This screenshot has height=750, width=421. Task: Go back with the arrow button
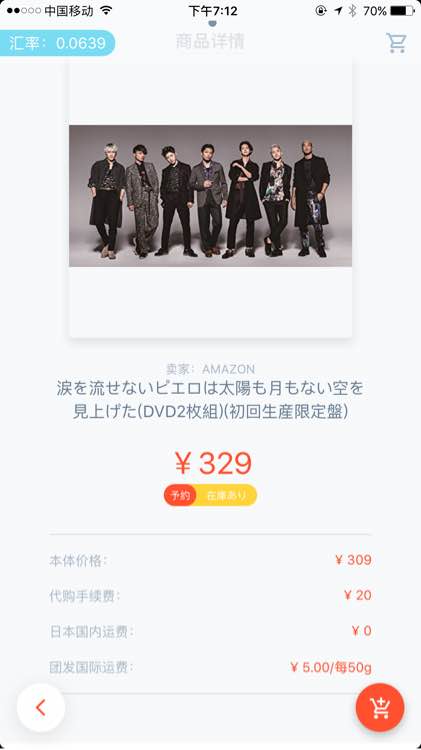point(41,707)
